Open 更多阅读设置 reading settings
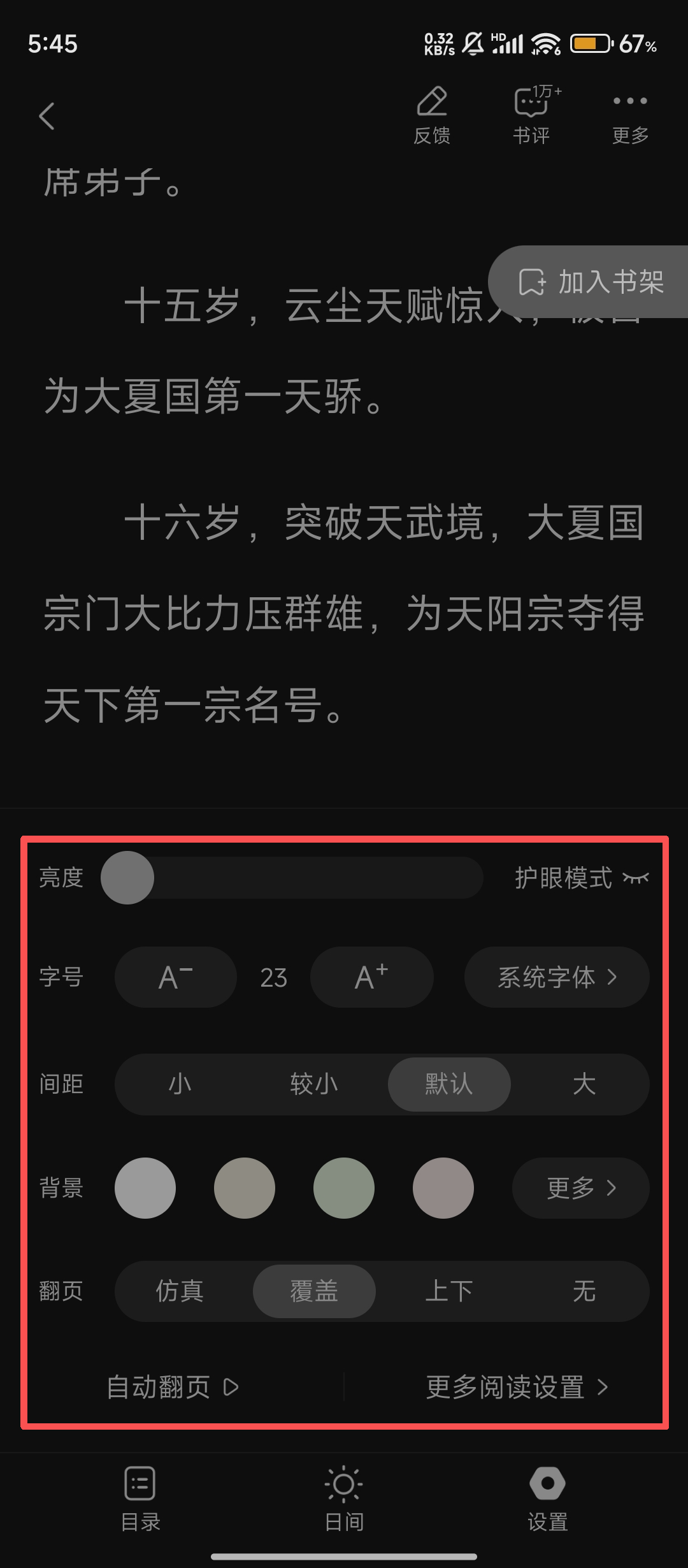This screenshot has height=1568, width=688. (516, 1386)
